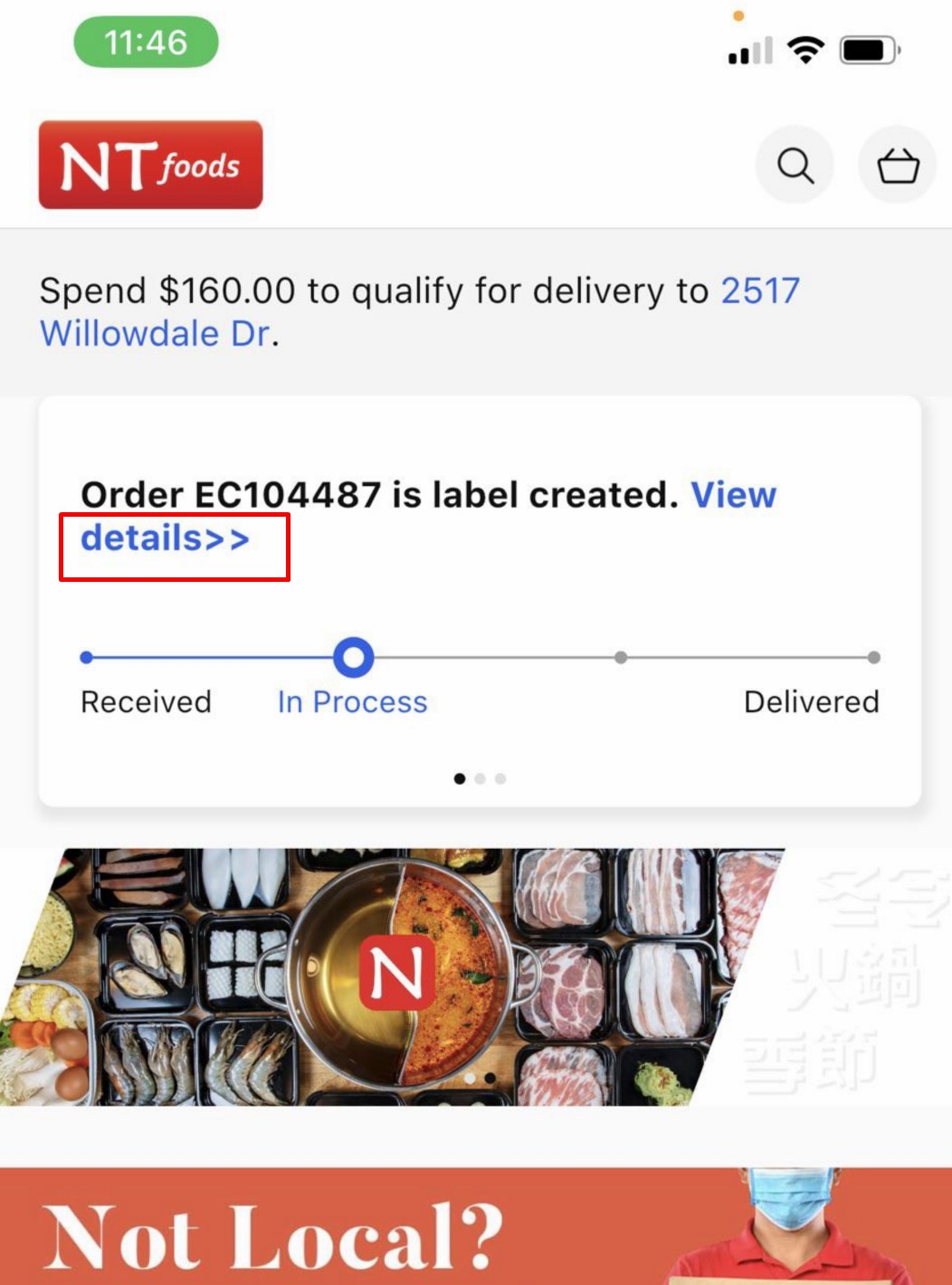Tap the NT foods logo
The width and height of the screenshot is (952, 1285).
[x=149, y=165]
